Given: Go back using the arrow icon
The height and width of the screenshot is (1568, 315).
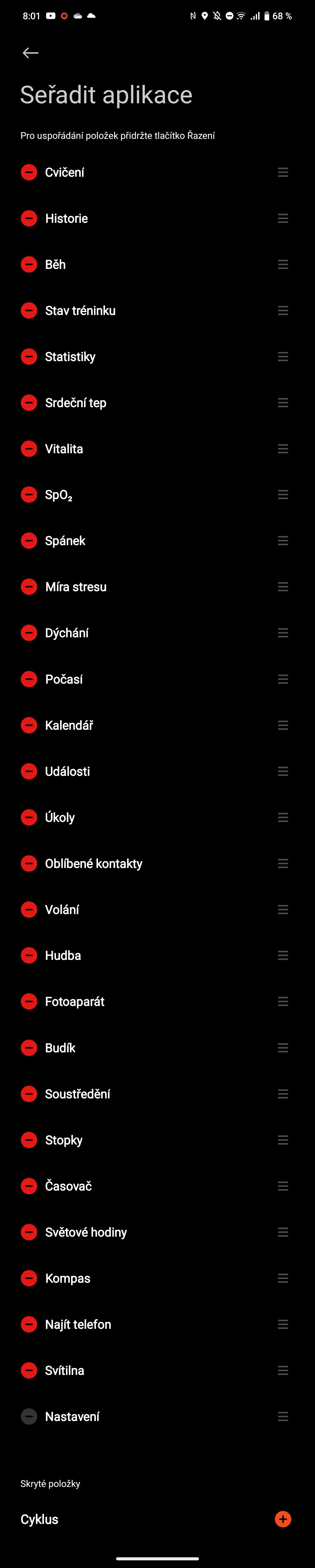Looking at the screenshot, I should 30,53.
